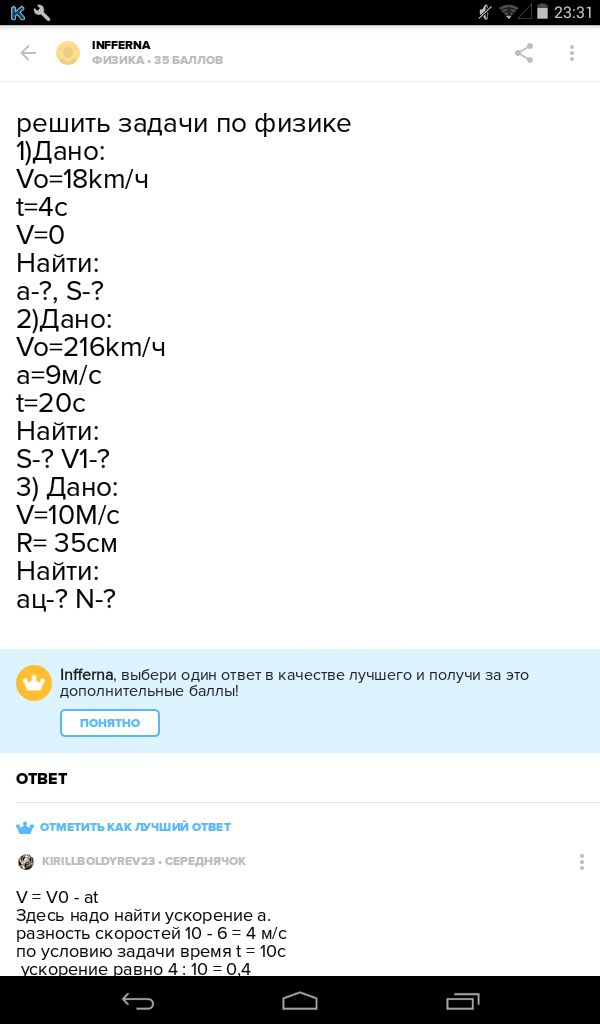This screenshot has height=1024, width=600.
Task: Tap the ПОНЯТНО button
Action: (x=110, y=723)
